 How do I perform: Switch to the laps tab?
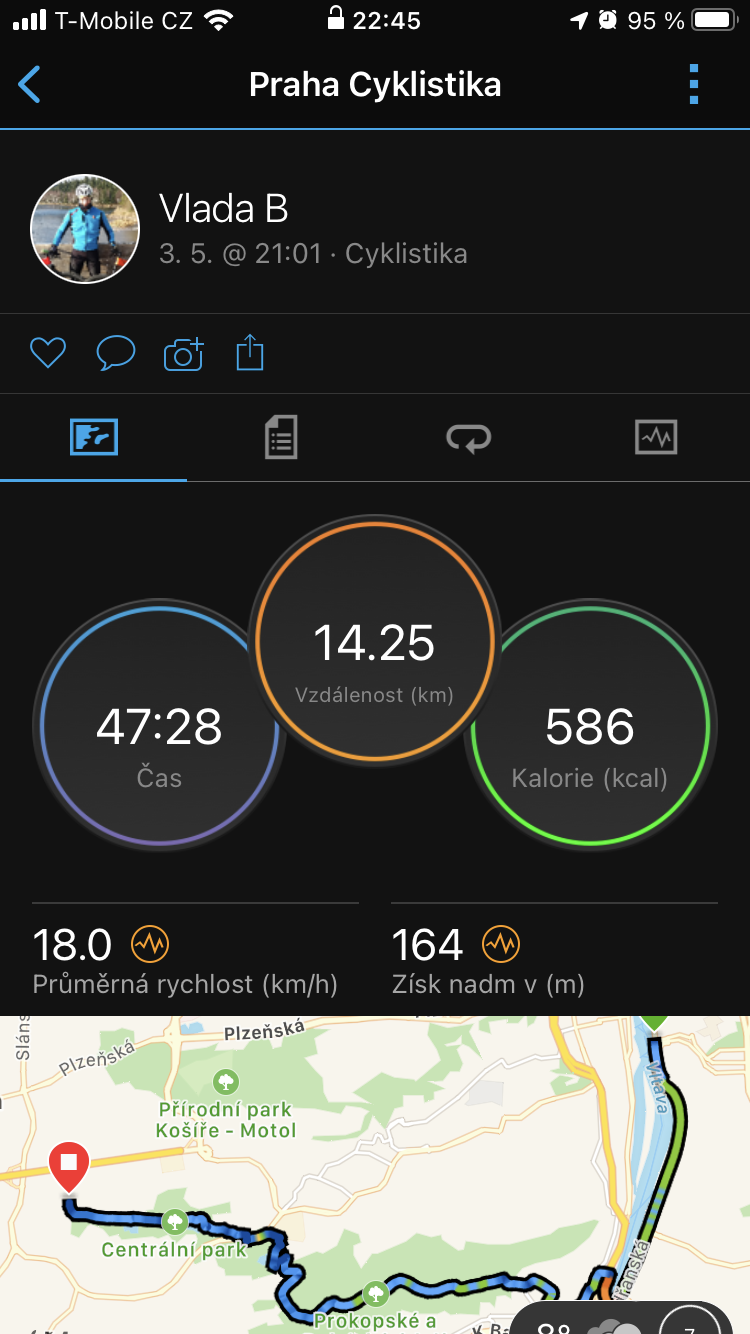(468, 437)
